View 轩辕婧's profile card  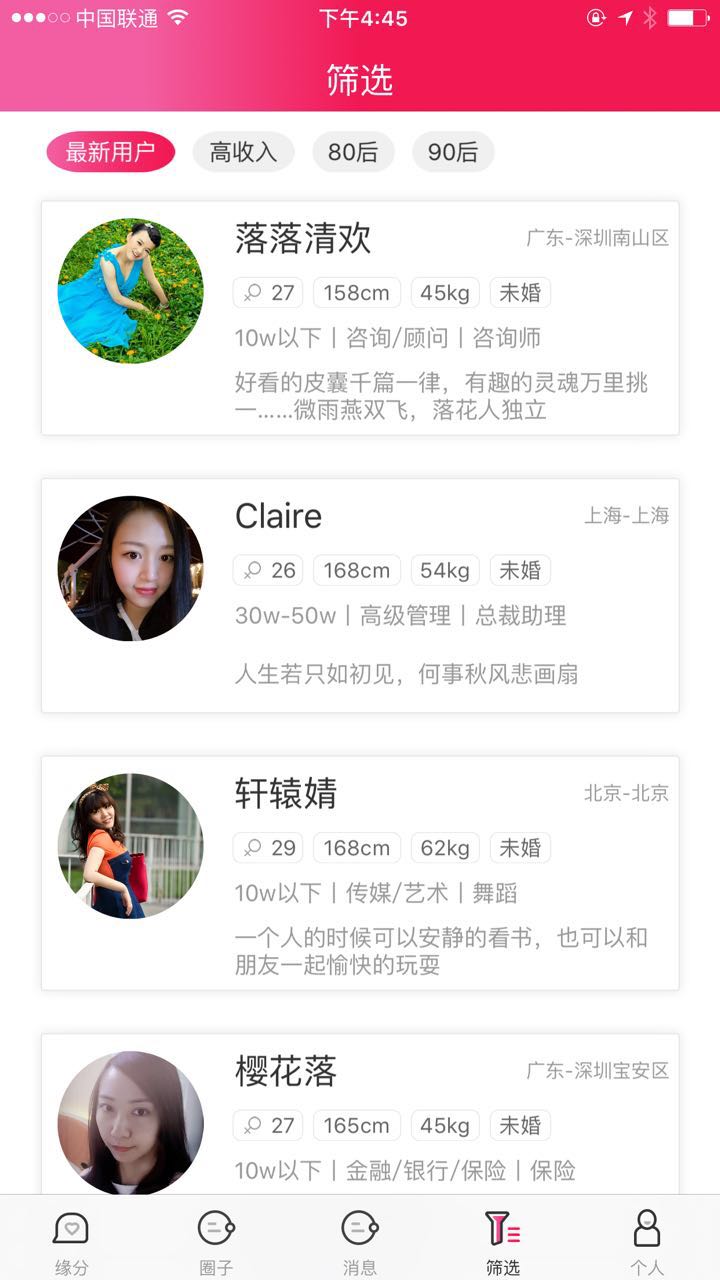click(360, 873)
